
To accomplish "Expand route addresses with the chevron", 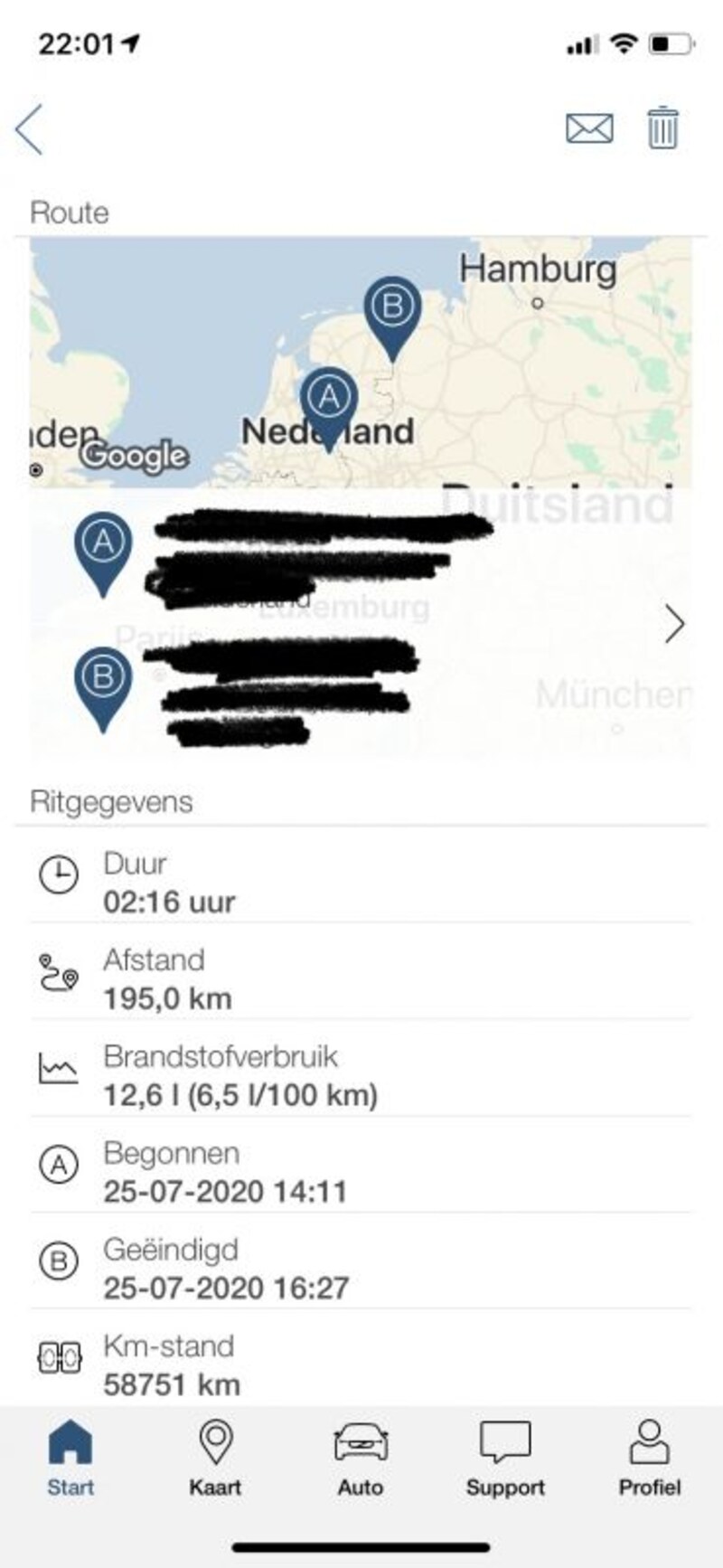I will click(674, 624).
